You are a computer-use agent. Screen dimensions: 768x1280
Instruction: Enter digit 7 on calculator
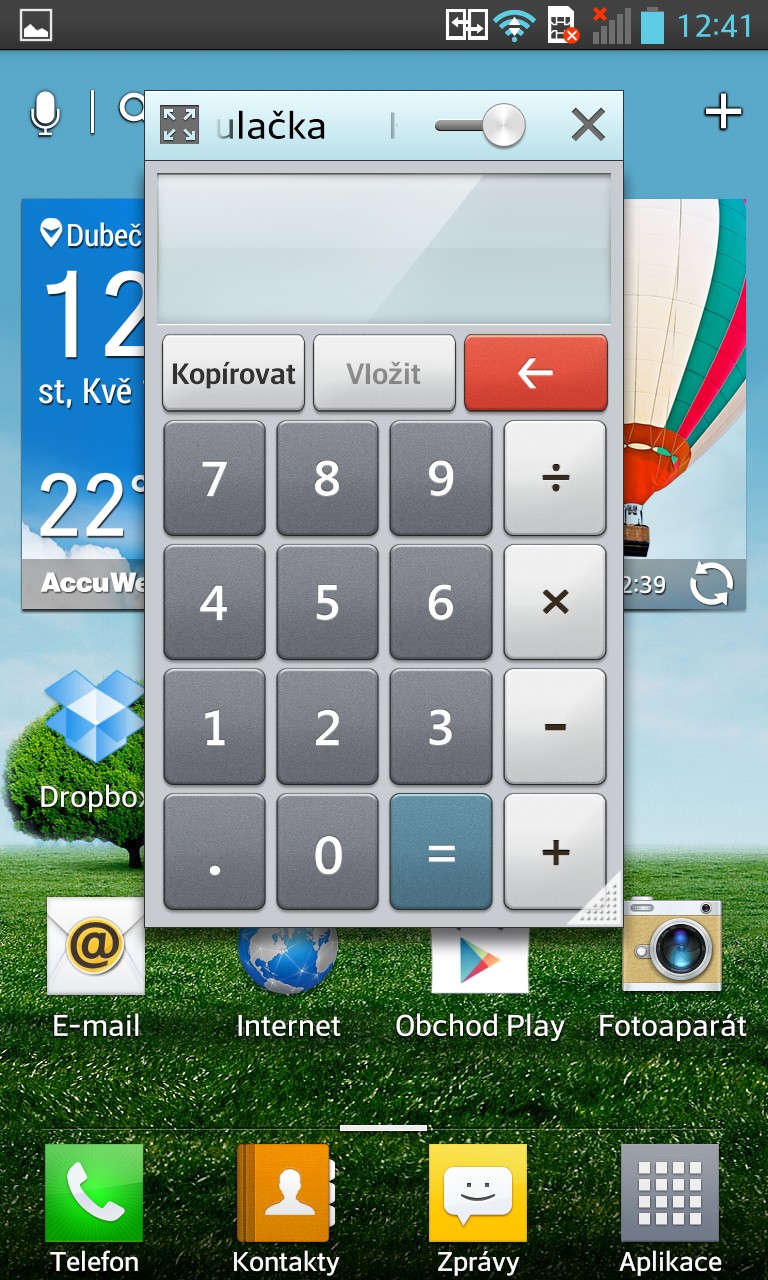(214, 479)
